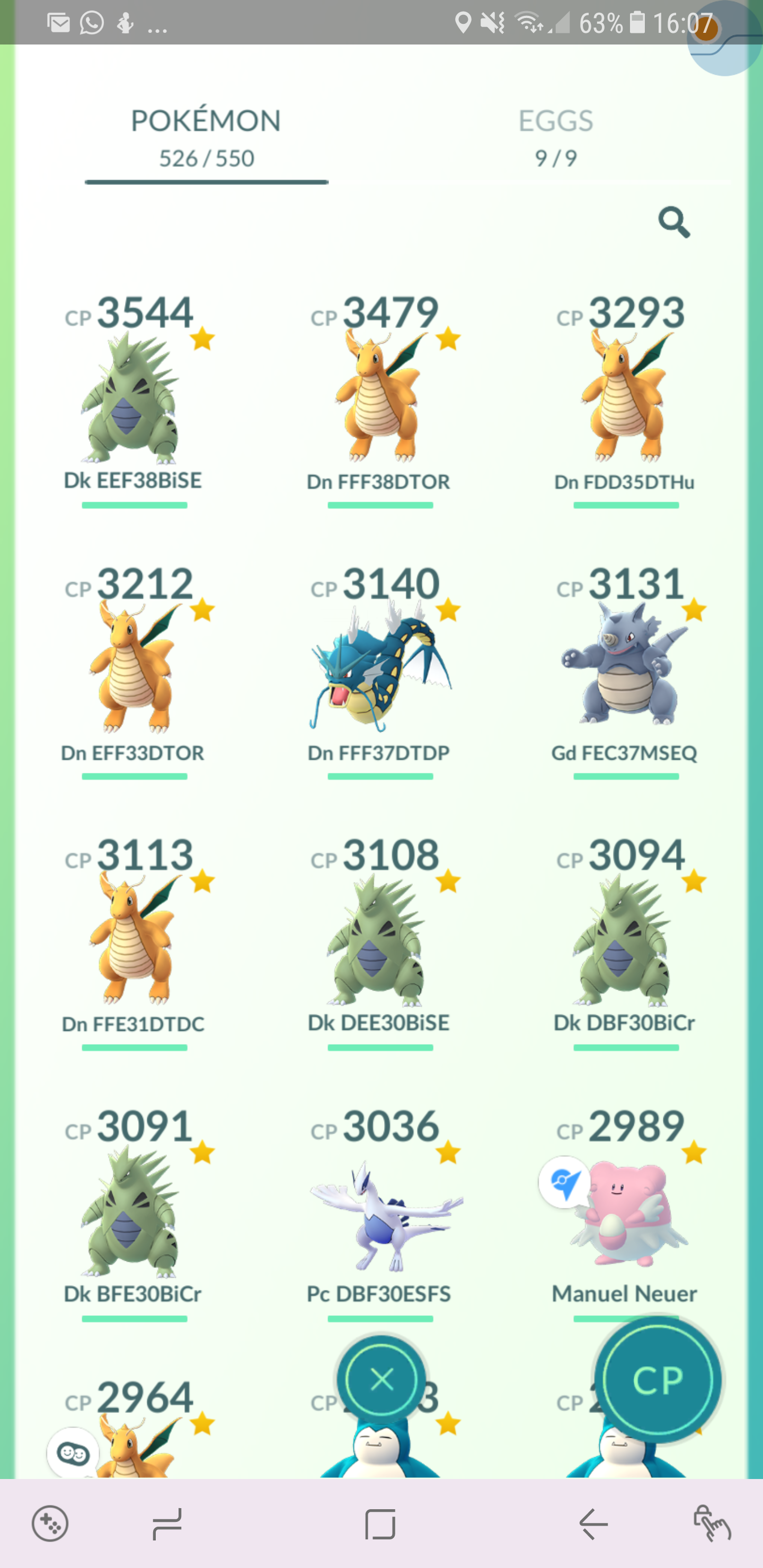Open Lugia named Pc DBF30ESFS
763x1568 pixels.
pos(380,1215)
